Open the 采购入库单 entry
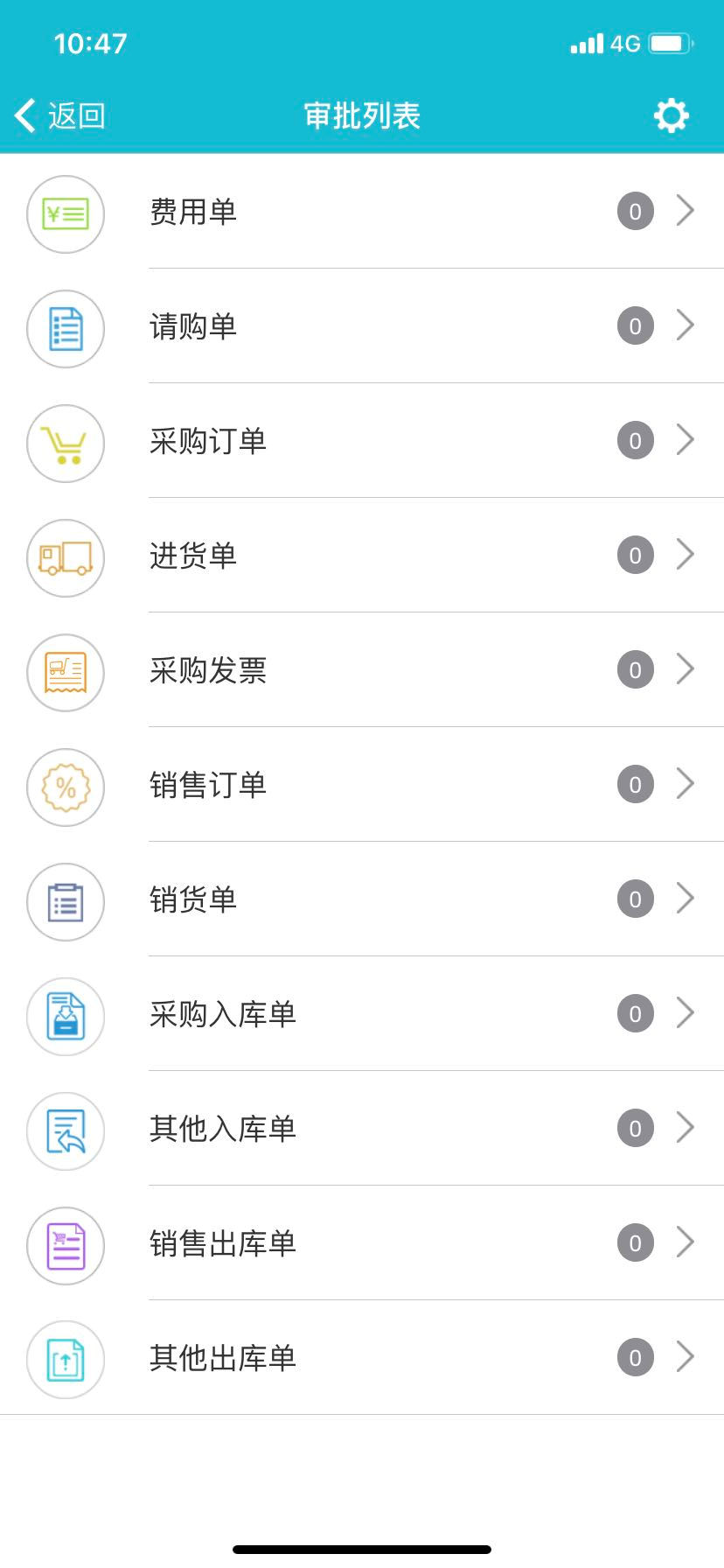The height and width of the screenshot is (1568, 724). [362, 1014]
